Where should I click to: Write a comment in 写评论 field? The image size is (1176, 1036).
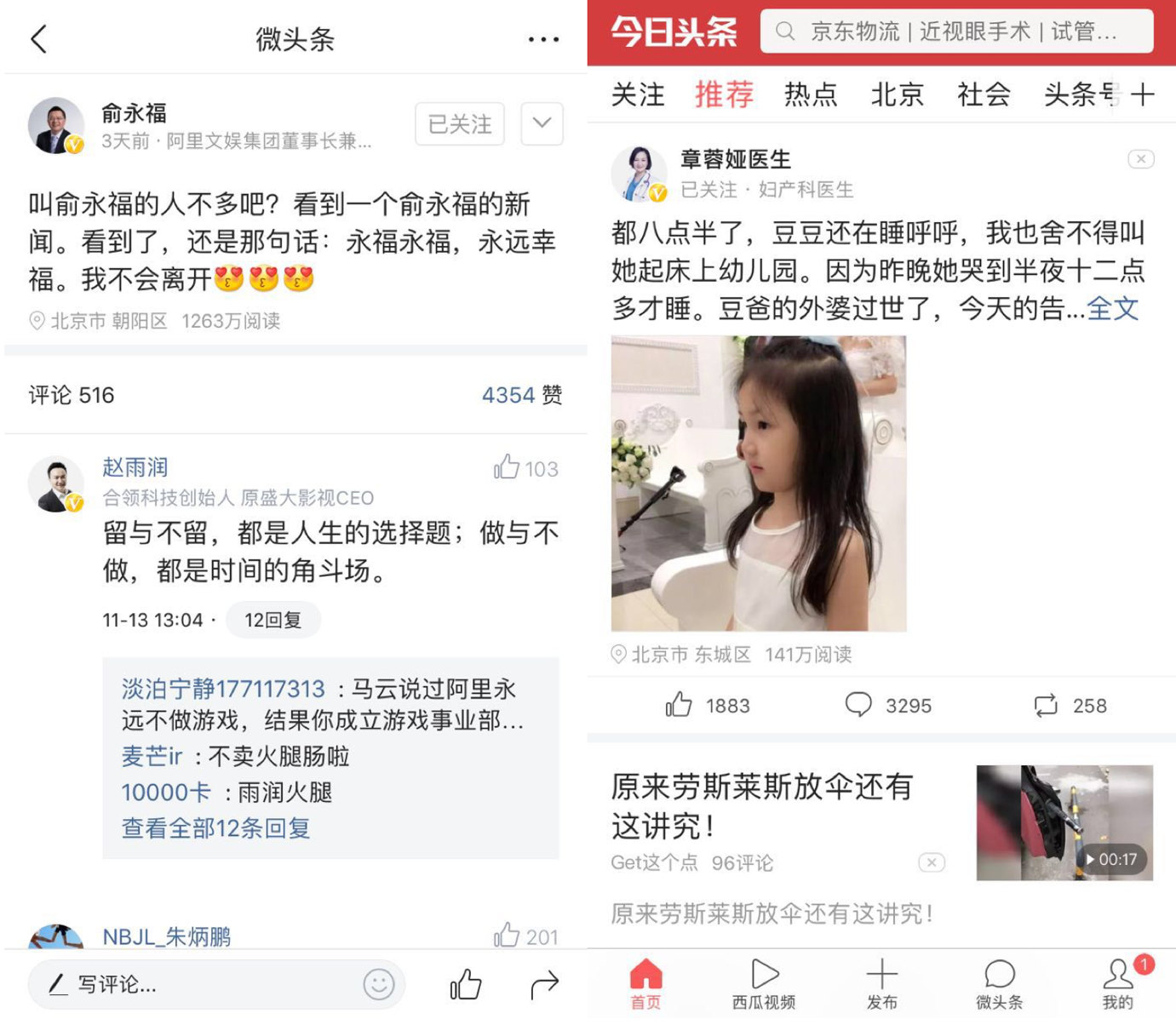[x=196, y=985]
